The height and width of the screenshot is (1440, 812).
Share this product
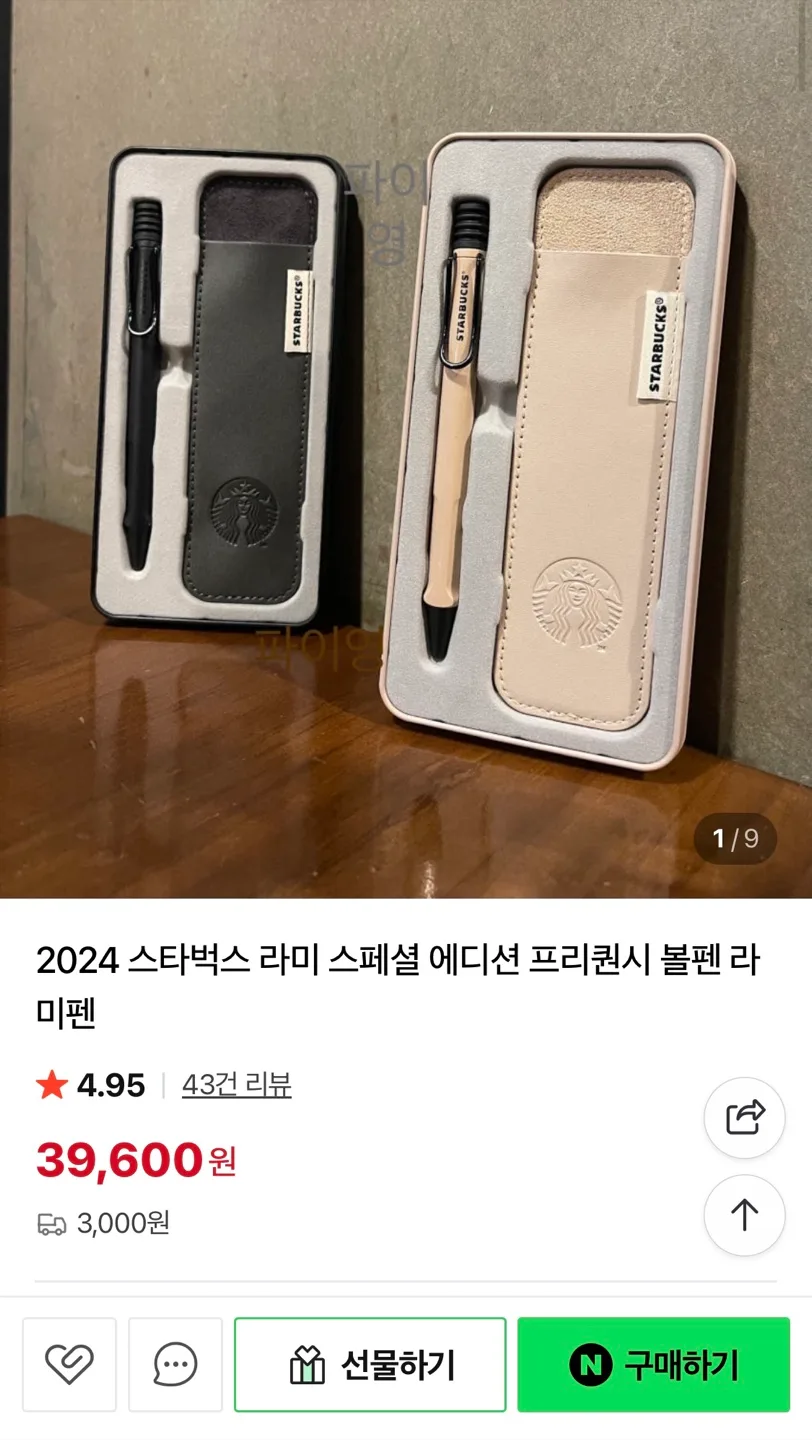tap(744, 1118)
